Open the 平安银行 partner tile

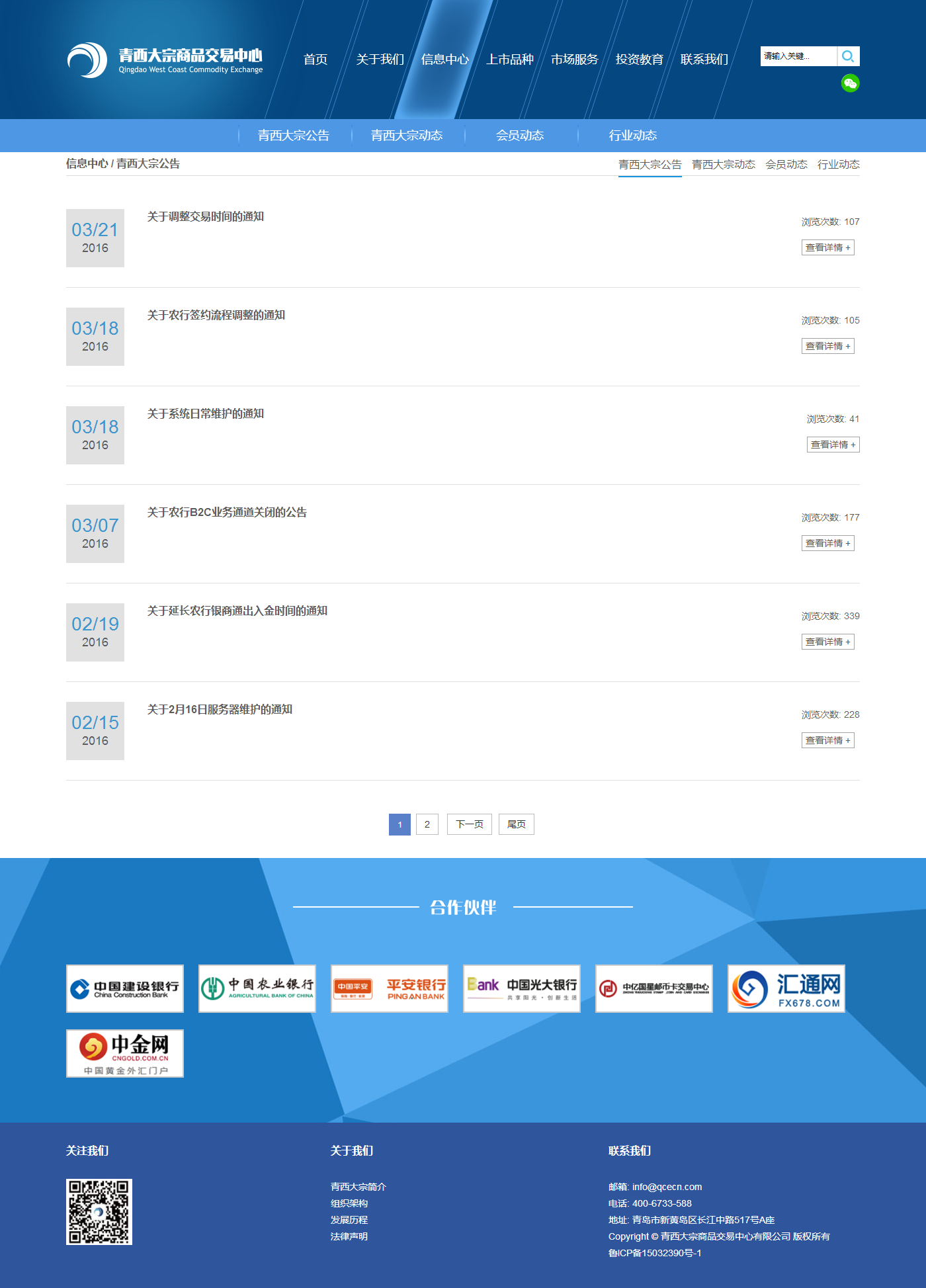[x=390, y=988]
